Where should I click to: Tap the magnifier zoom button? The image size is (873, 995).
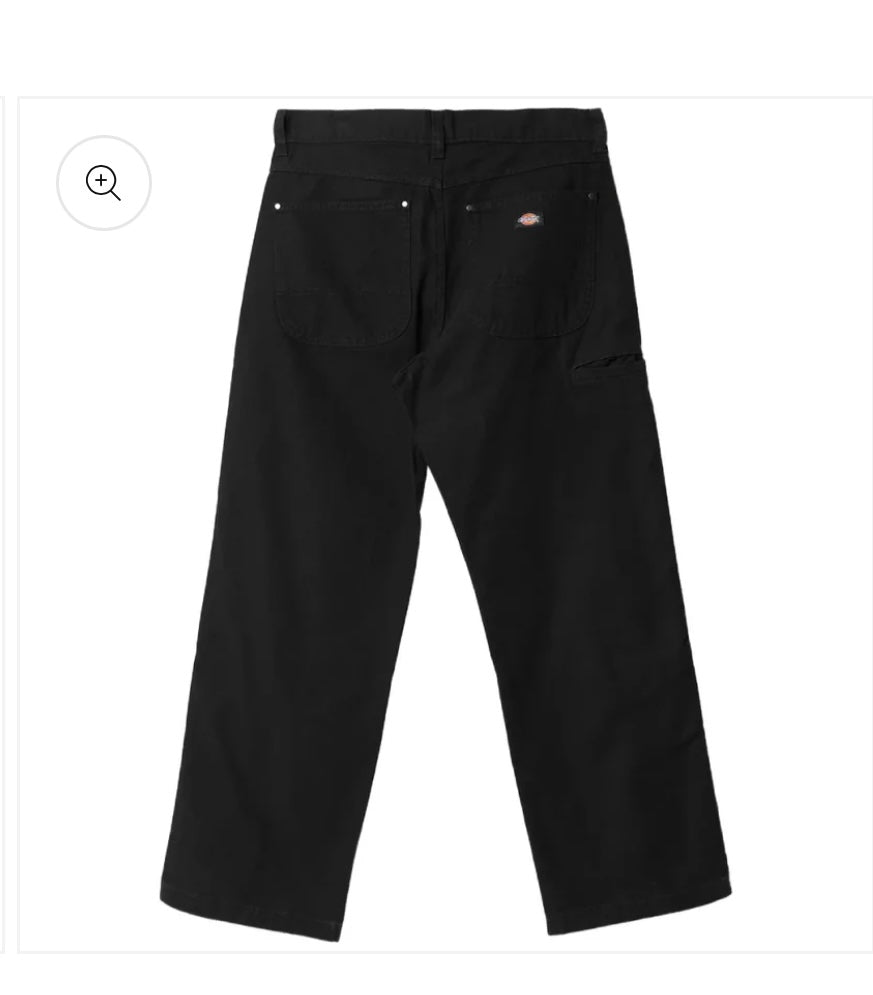[104, 183]
